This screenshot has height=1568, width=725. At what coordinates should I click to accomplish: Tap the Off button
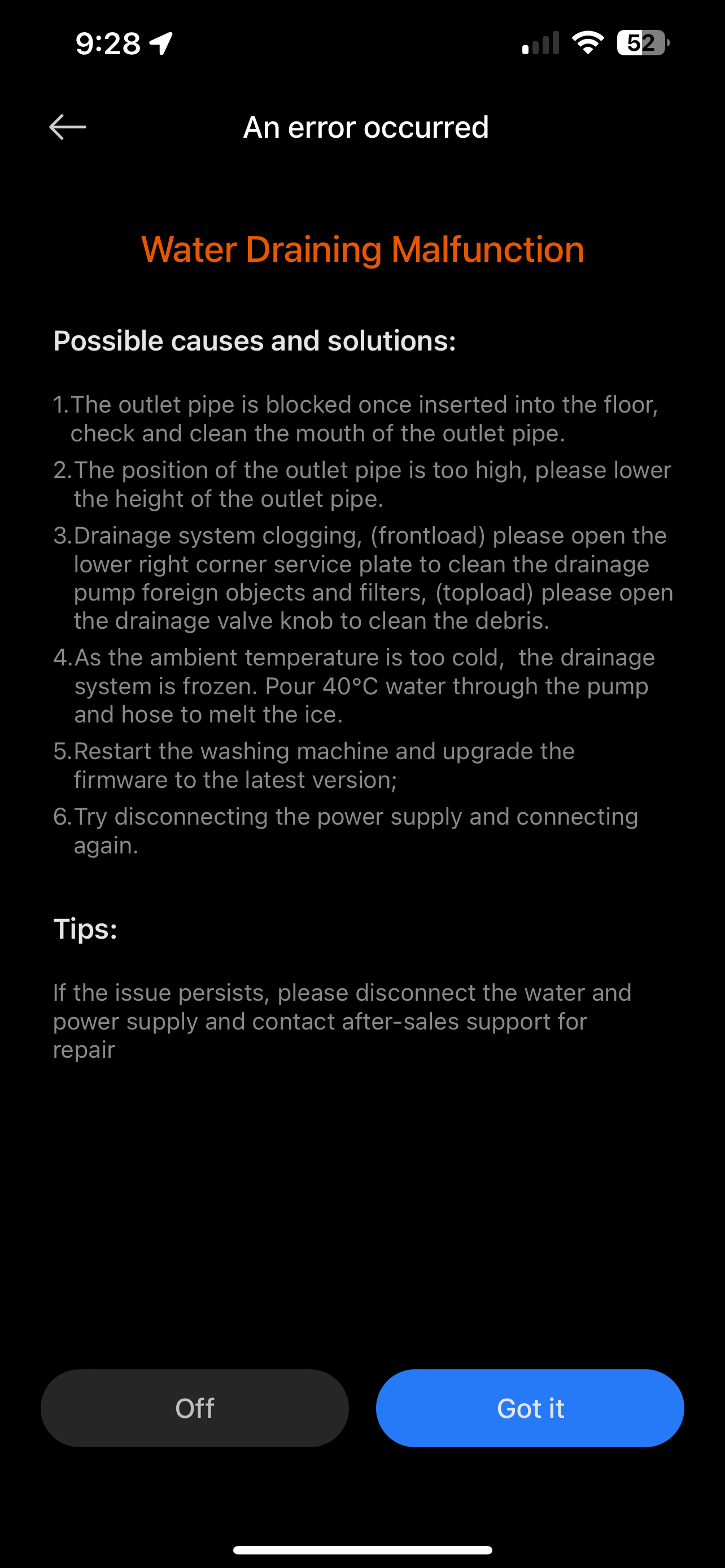click(195, 1408)
